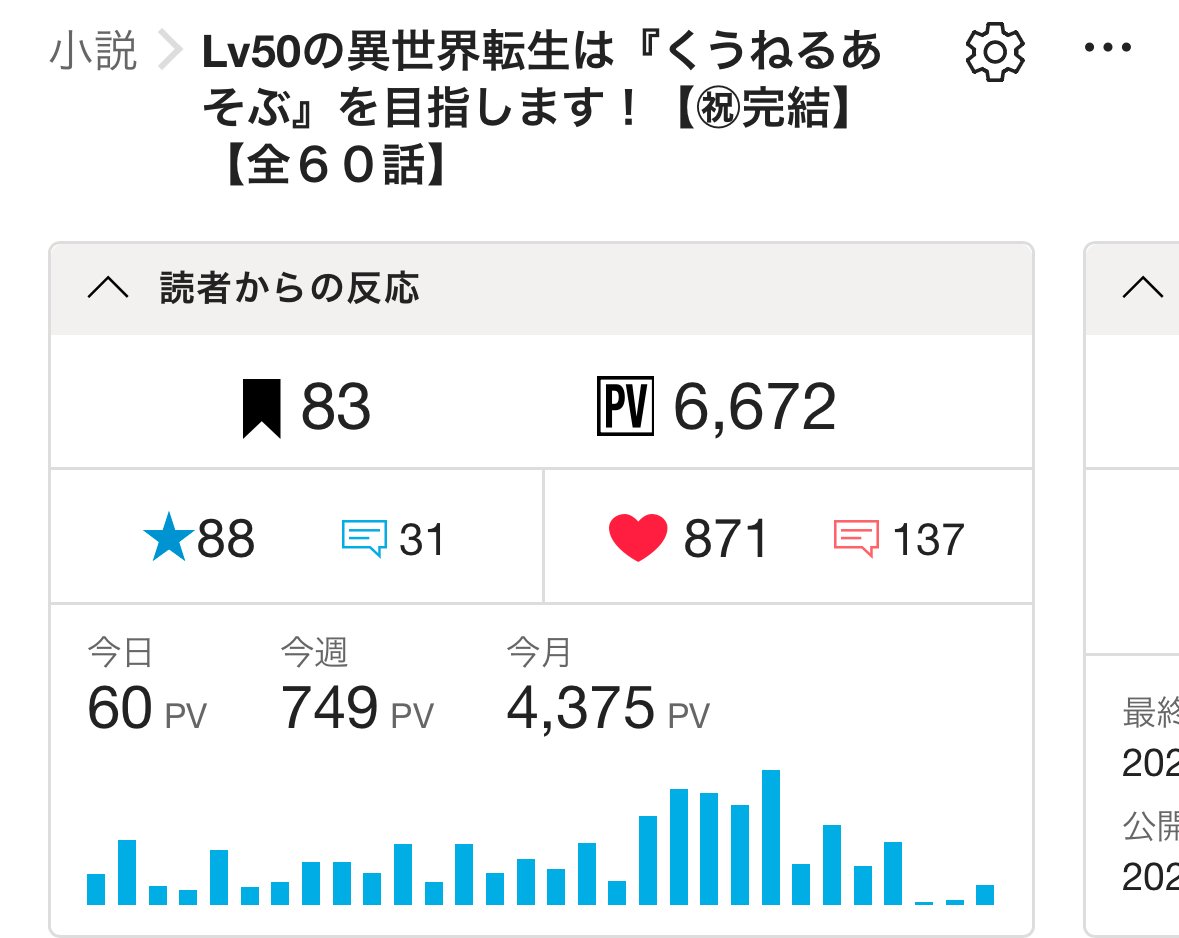
Task: View the 137 episode comments
Action: pos(898,539)
